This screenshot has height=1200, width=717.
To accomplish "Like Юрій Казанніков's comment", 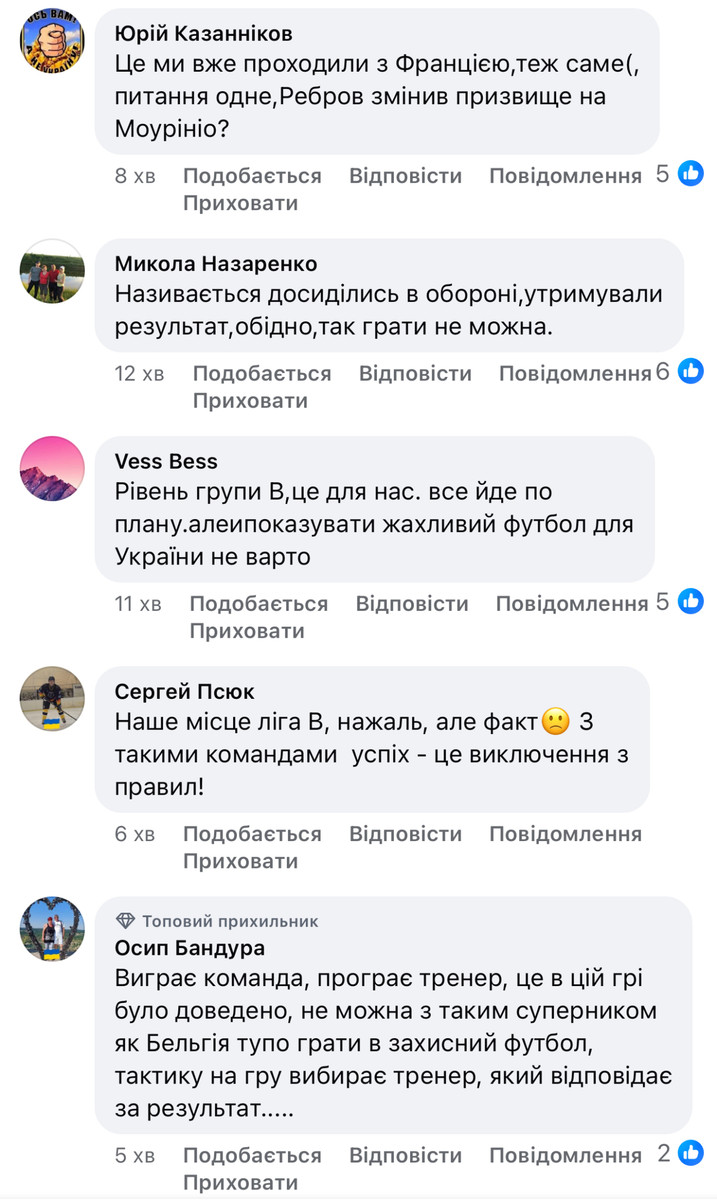I will click(x=252, y=176).
